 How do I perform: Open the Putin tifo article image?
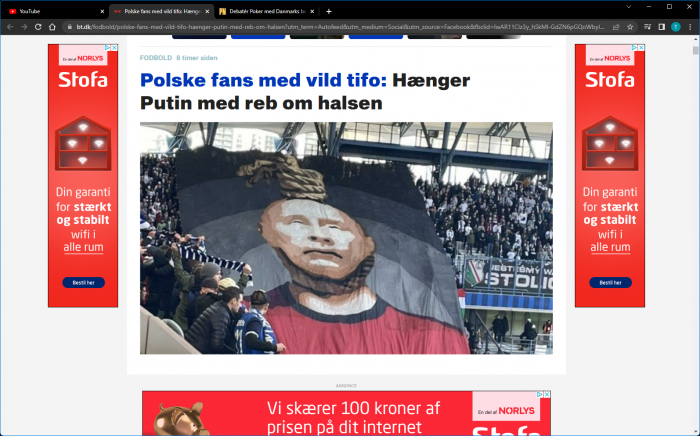click(x=346, y=238)
